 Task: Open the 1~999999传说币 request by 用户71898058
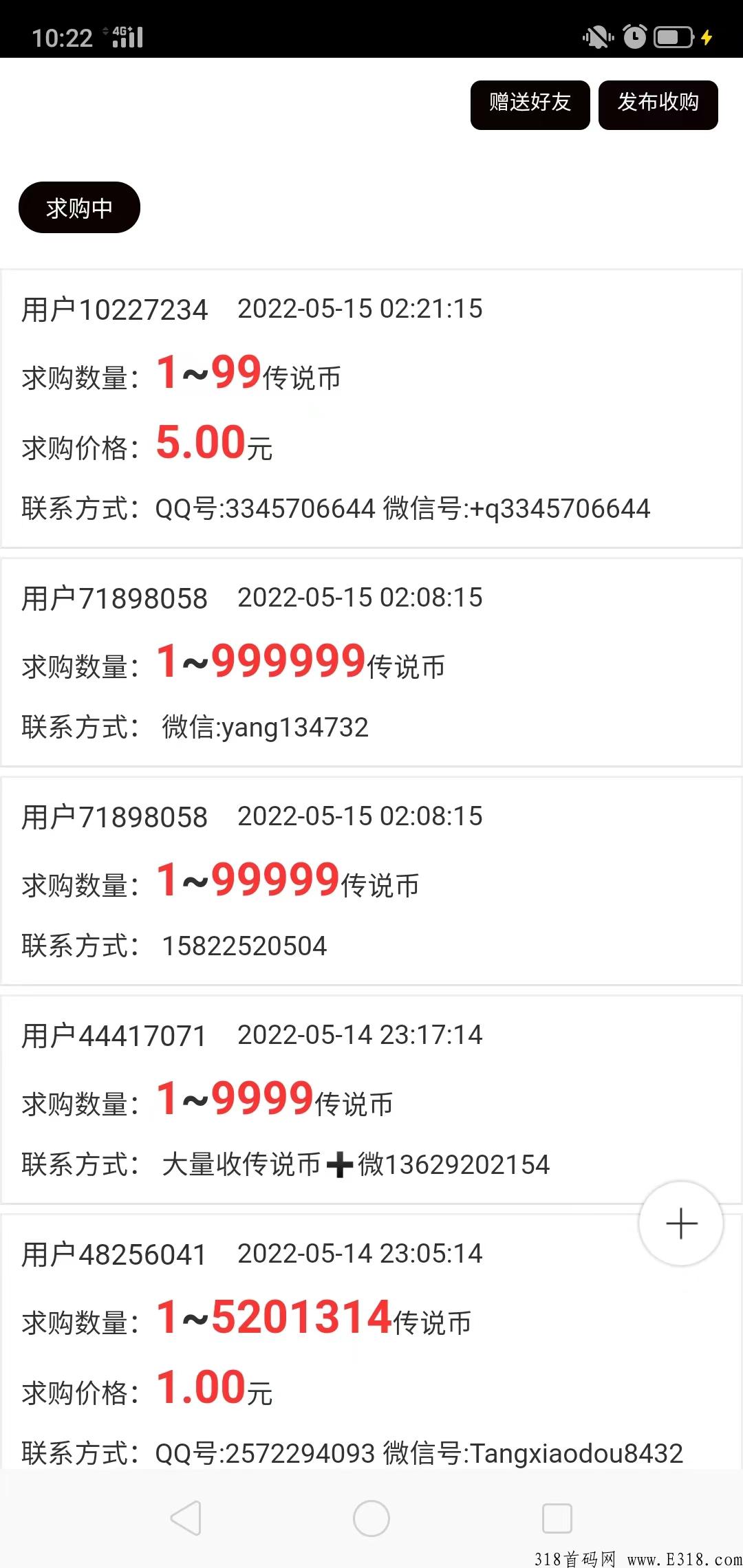[371, 662]
